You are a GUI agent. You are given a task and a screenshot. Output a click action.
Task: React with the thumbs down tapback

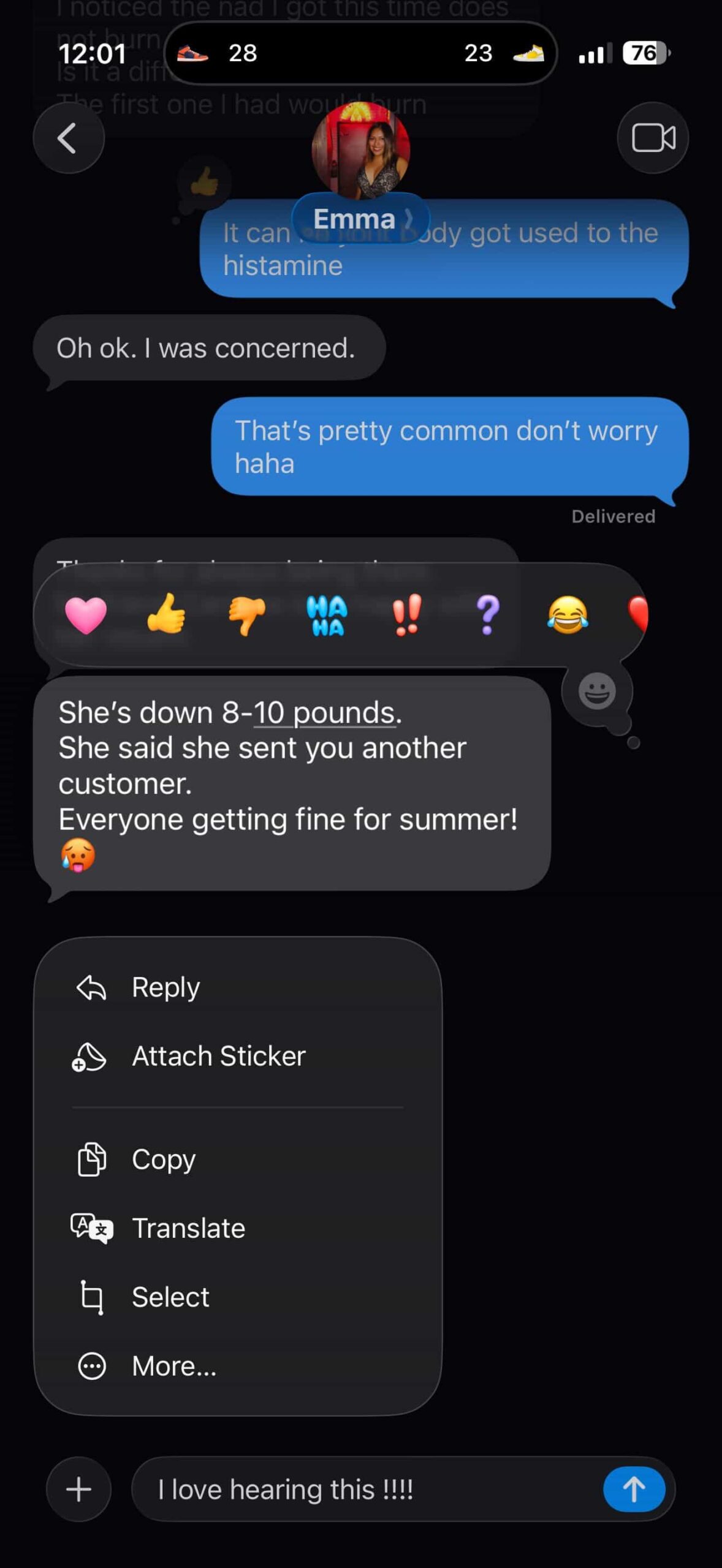coord(246,615)
